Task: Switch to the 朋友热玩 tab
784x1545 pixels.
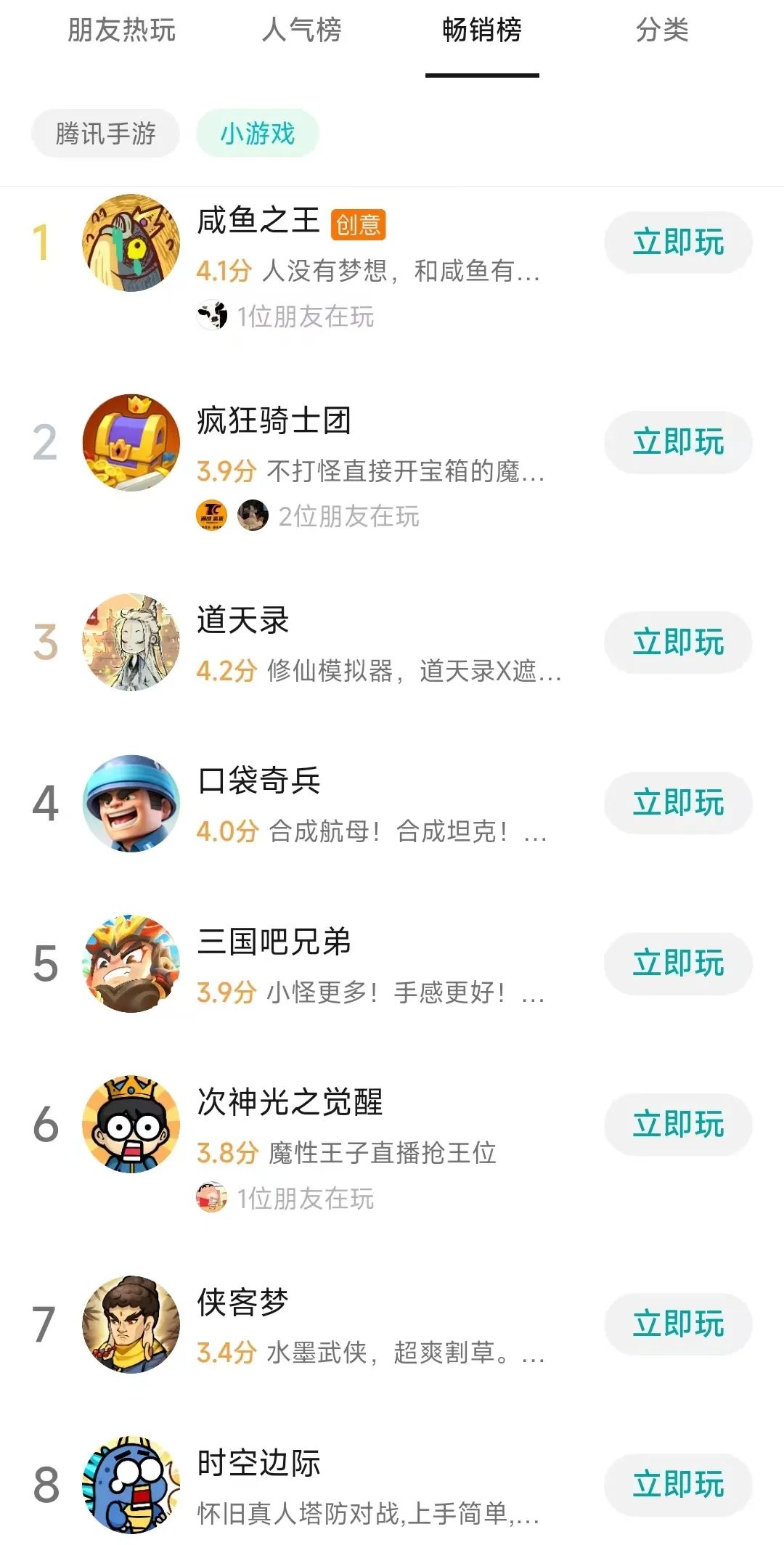Action: pyautogui.click(x=121, y=30)
